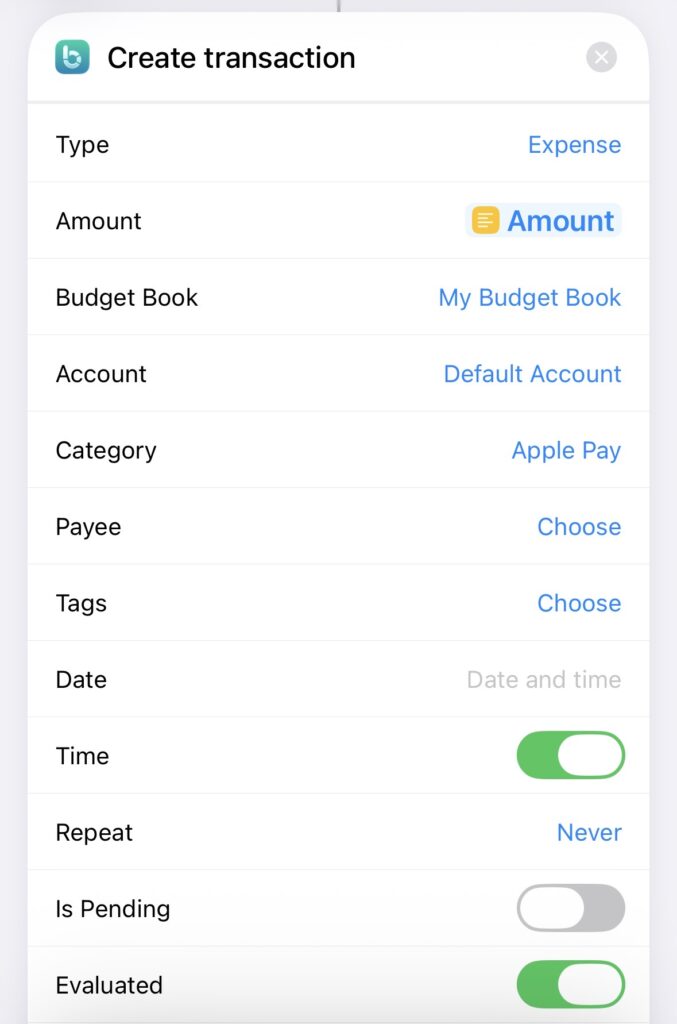Change the Repeat option from Never

588,833
